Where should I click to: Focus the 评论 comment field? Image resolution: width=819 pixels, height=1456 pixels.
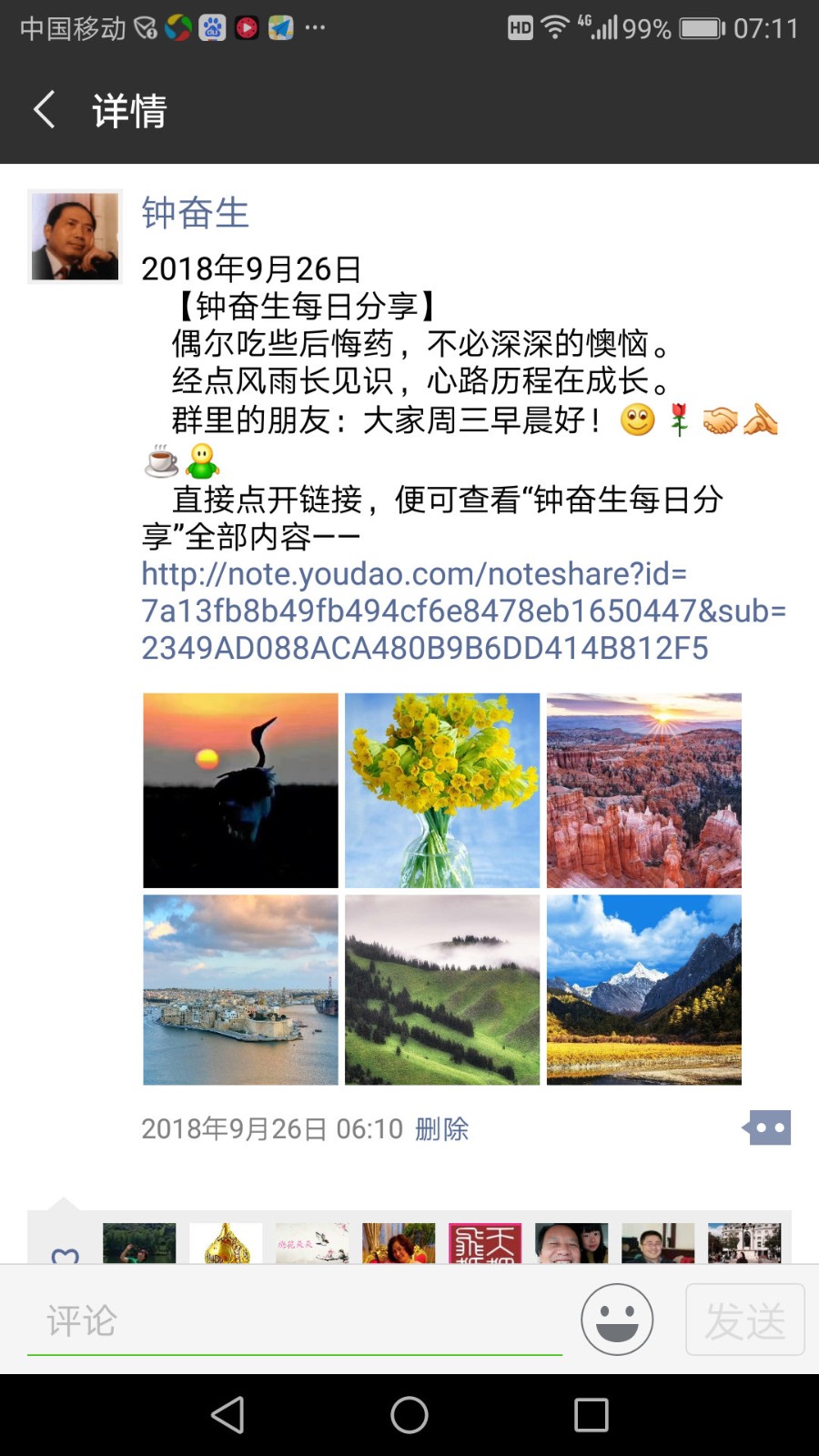(294, 1320)
